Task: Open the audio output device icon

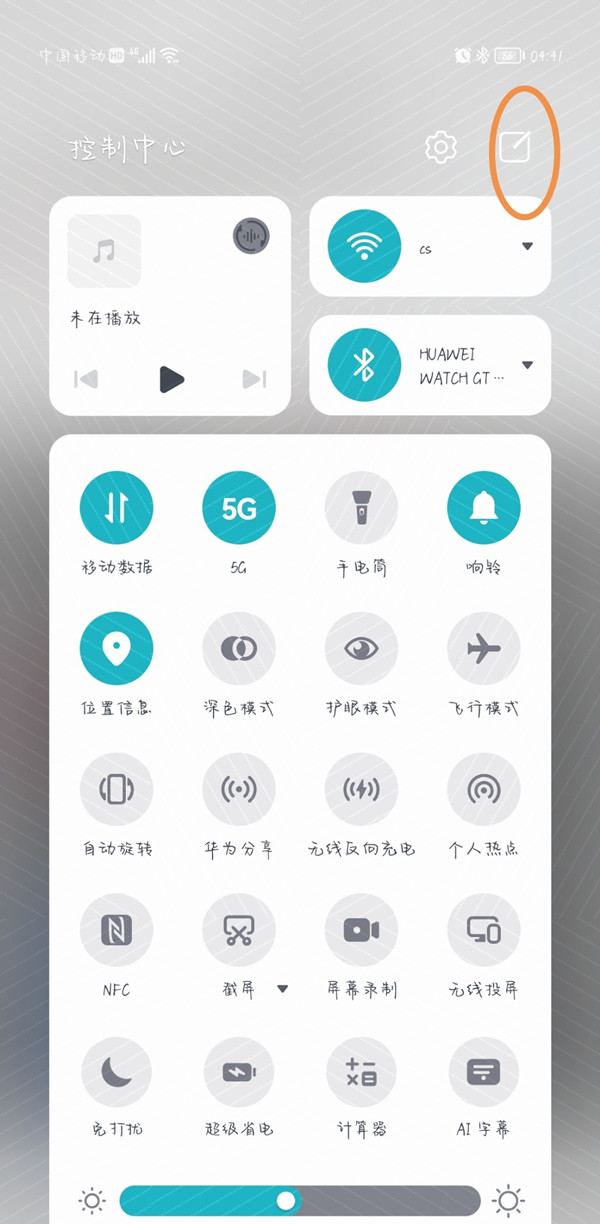Action: (251, 236)
